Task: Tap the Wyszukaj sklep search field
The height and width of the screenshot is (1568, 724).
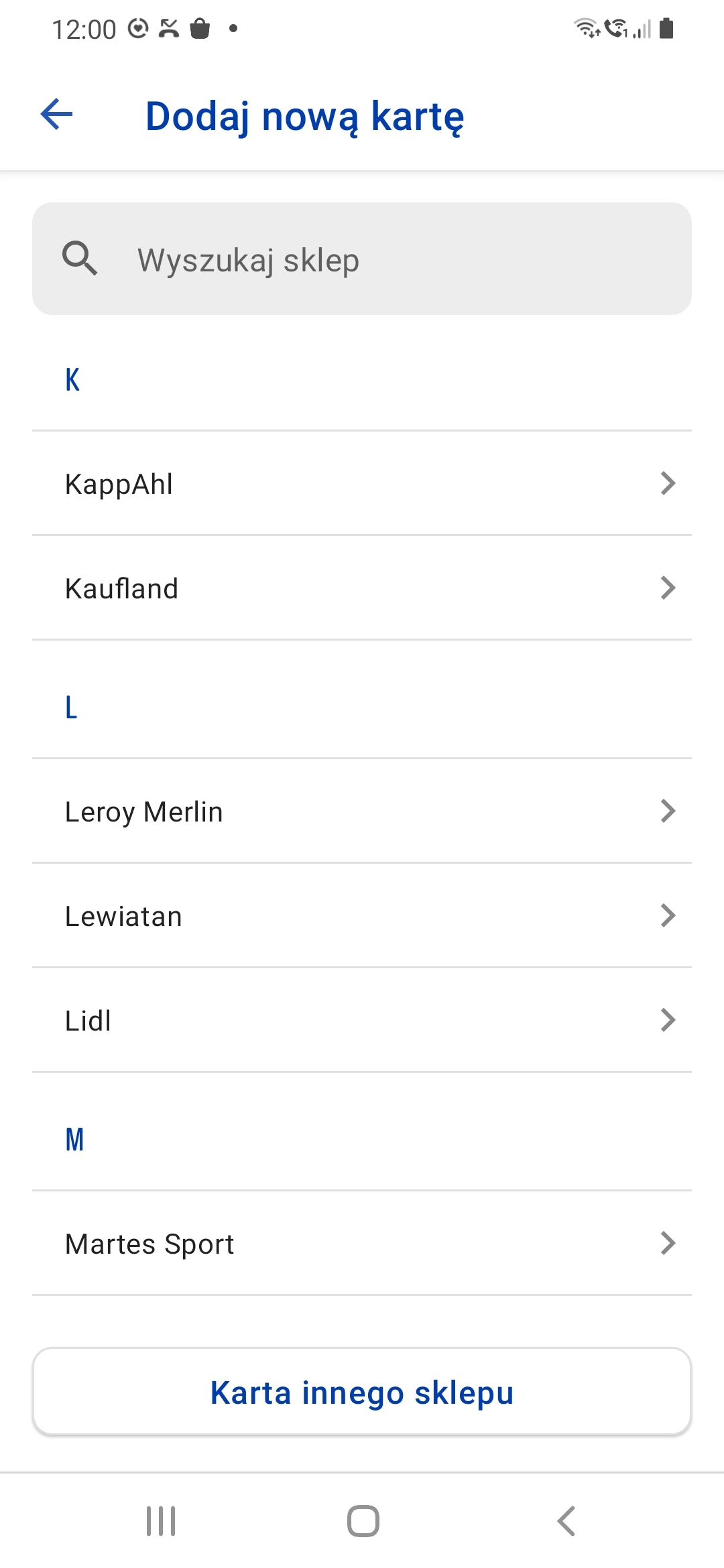Action: (x=362, y=259)
